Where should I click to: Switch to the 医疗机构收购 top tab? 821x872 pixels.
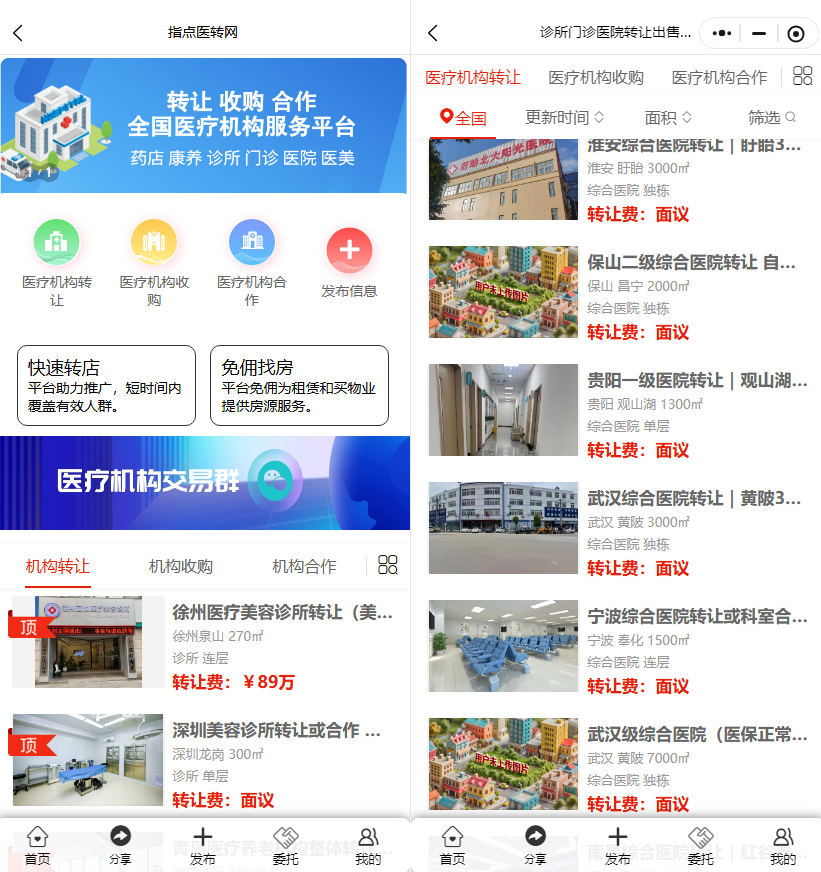point(596,77)
